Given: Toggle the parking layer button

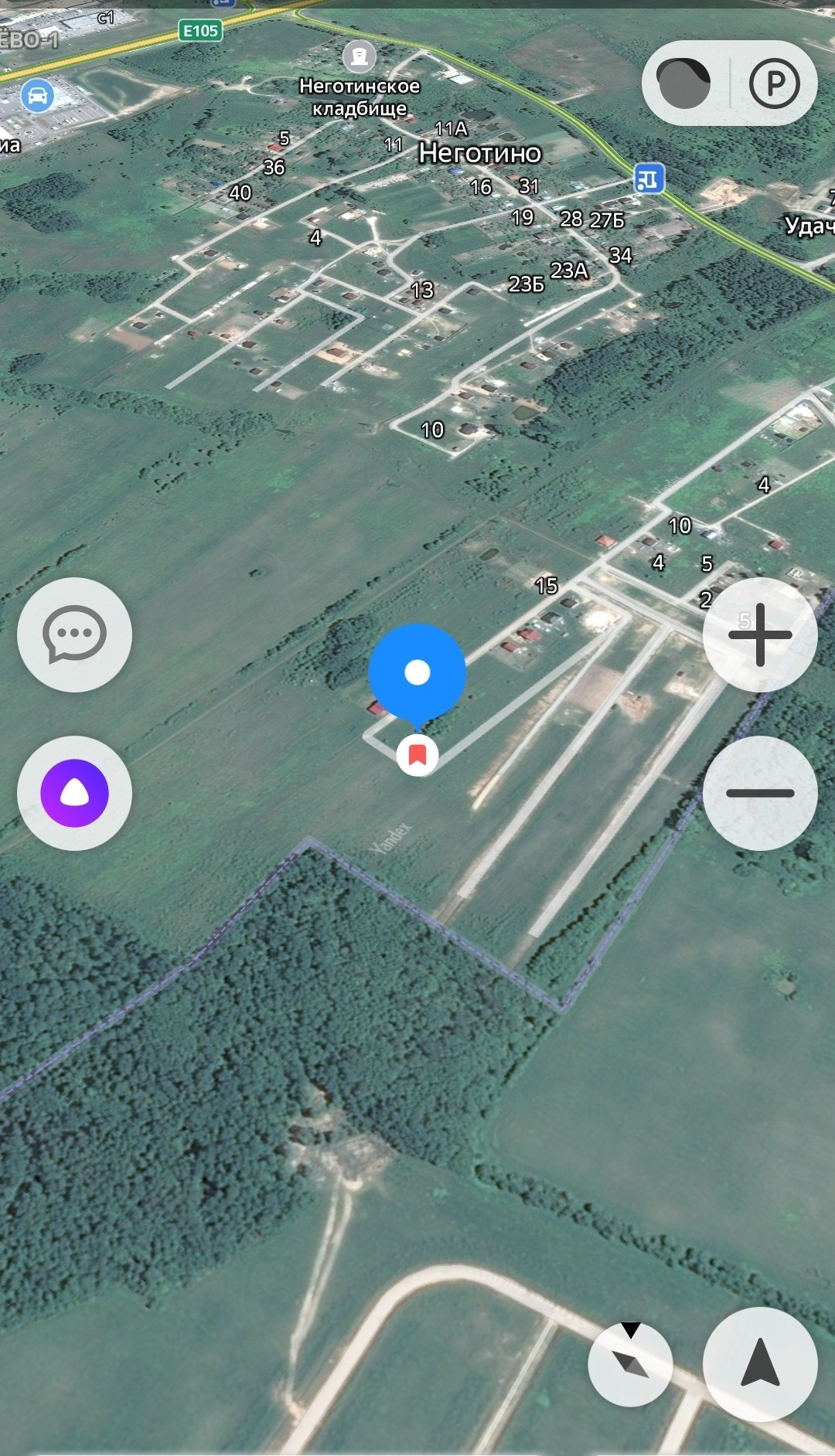Looking at the screenshot, I should tap(774, 82).
